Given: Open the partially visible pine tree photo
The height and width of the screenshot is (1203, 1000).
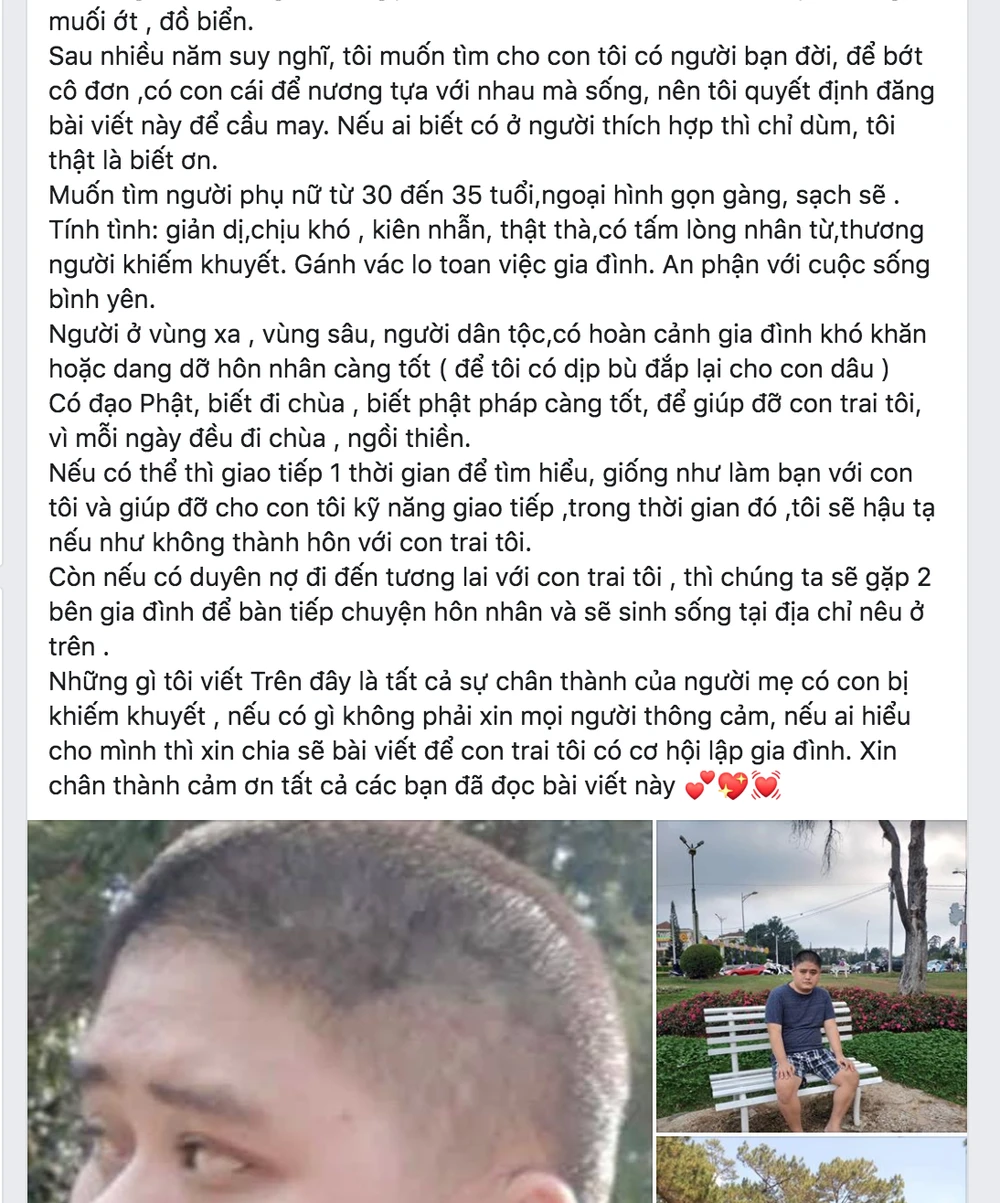Looking at the screenshot, I should (x=811, y=1170).
